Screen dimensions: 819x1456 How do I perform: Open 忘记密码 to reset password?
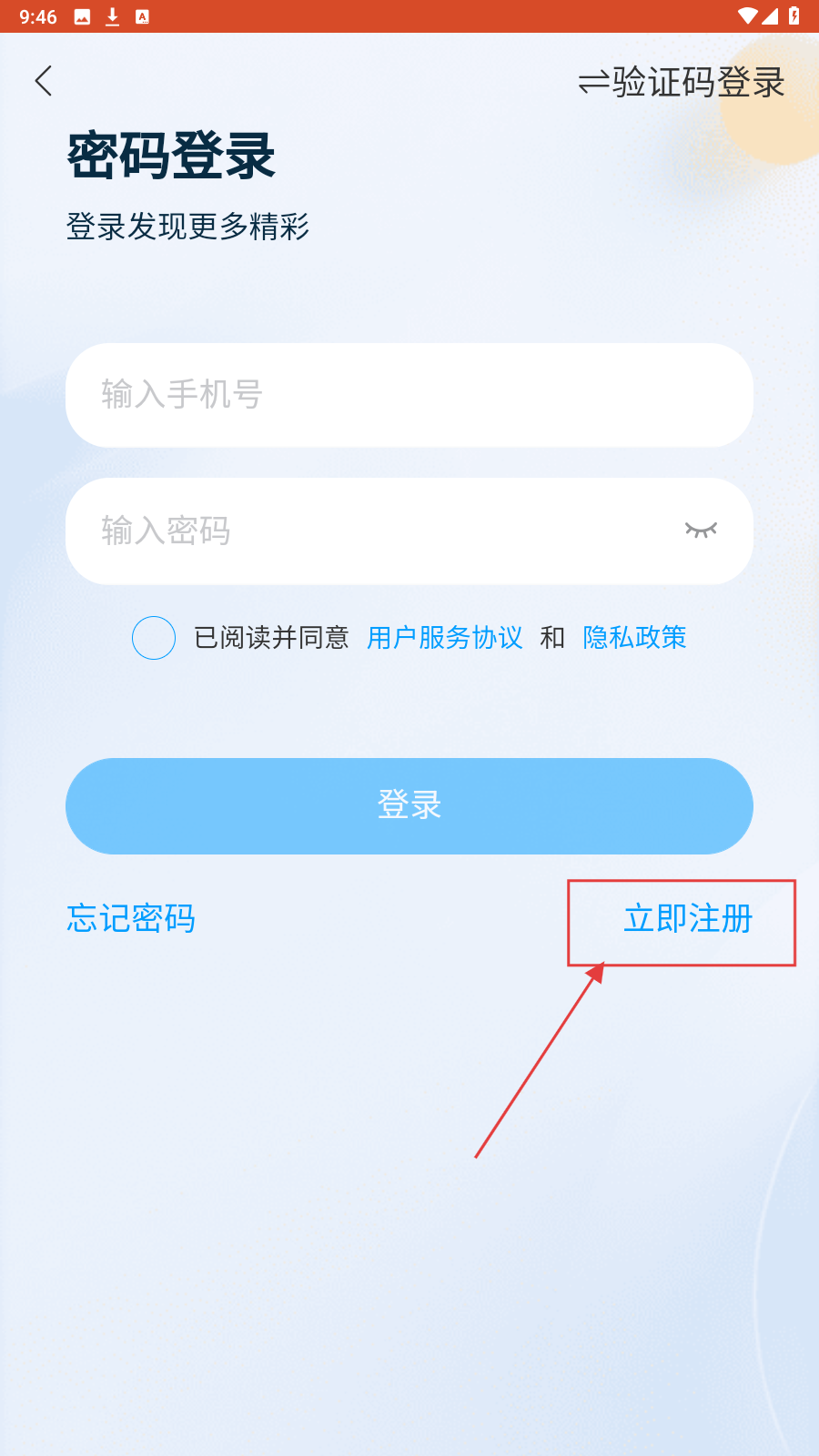[131, 918]
